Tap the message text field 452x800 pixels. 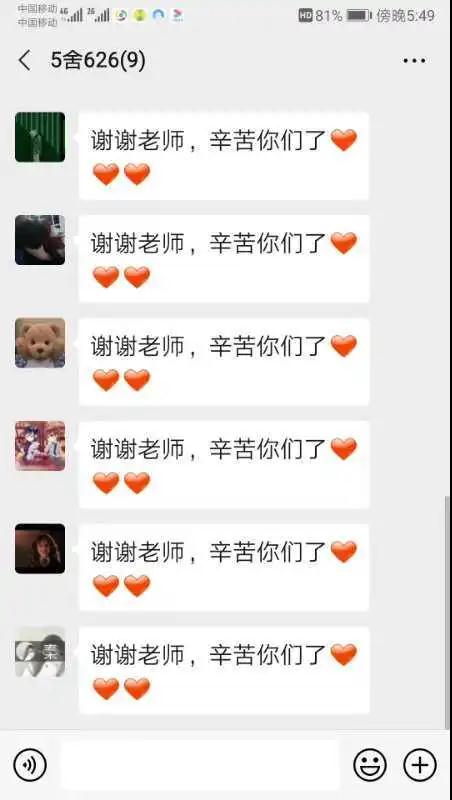pyautogui.click(x=199, y=765)
